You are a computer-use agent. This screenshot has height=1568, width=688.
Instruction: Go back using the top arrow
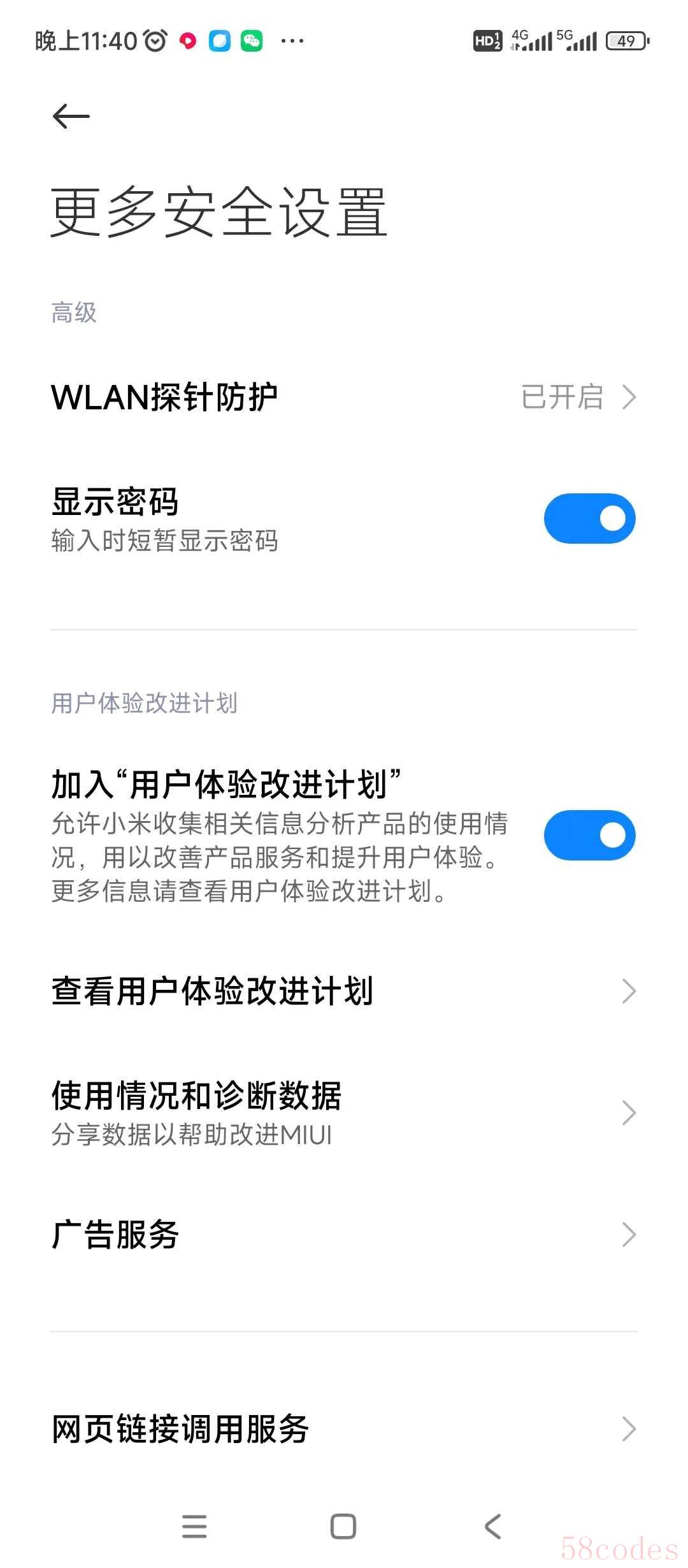pos(71,117)
